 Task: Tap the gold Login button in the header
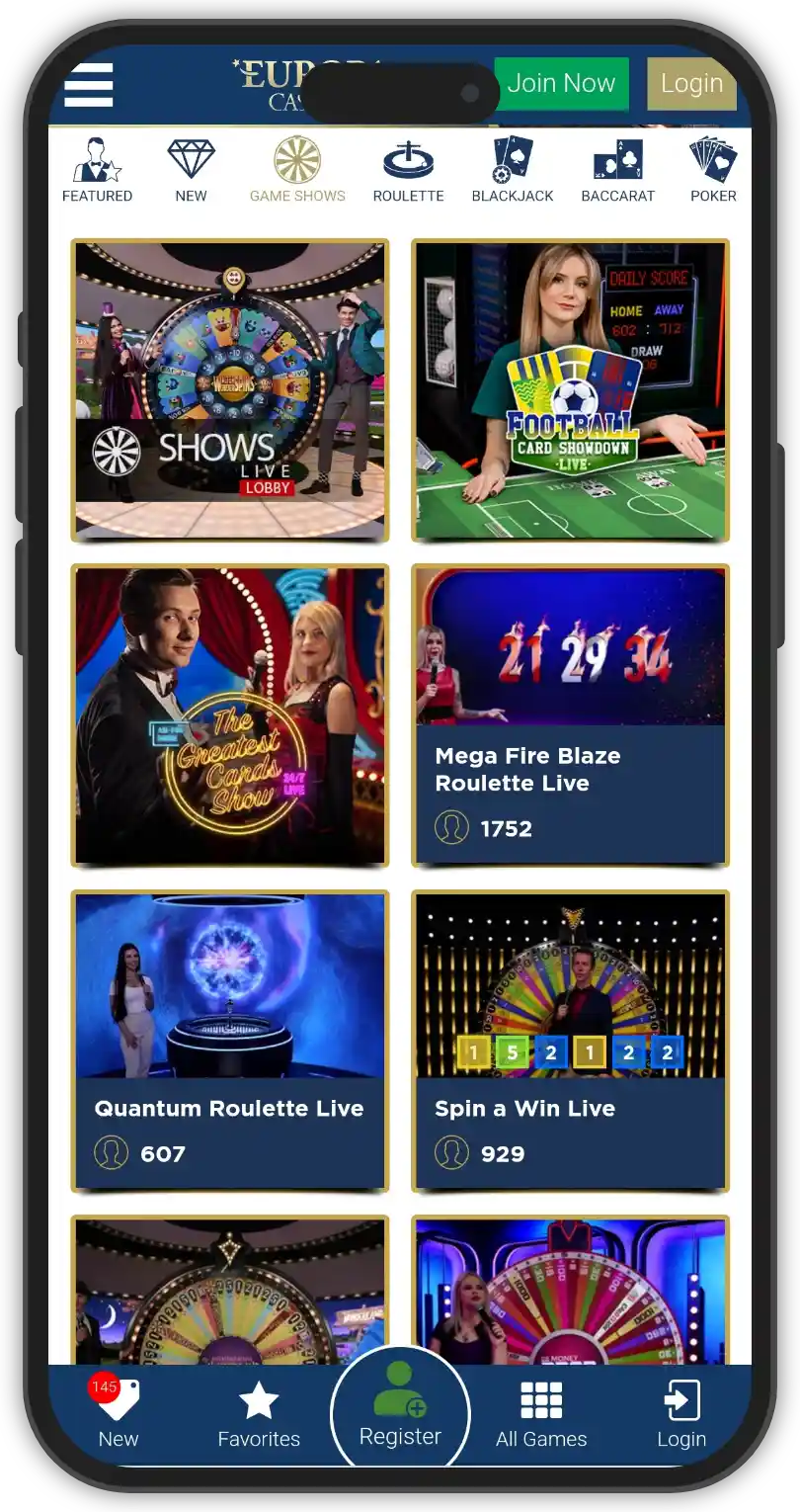pos(691,84)
